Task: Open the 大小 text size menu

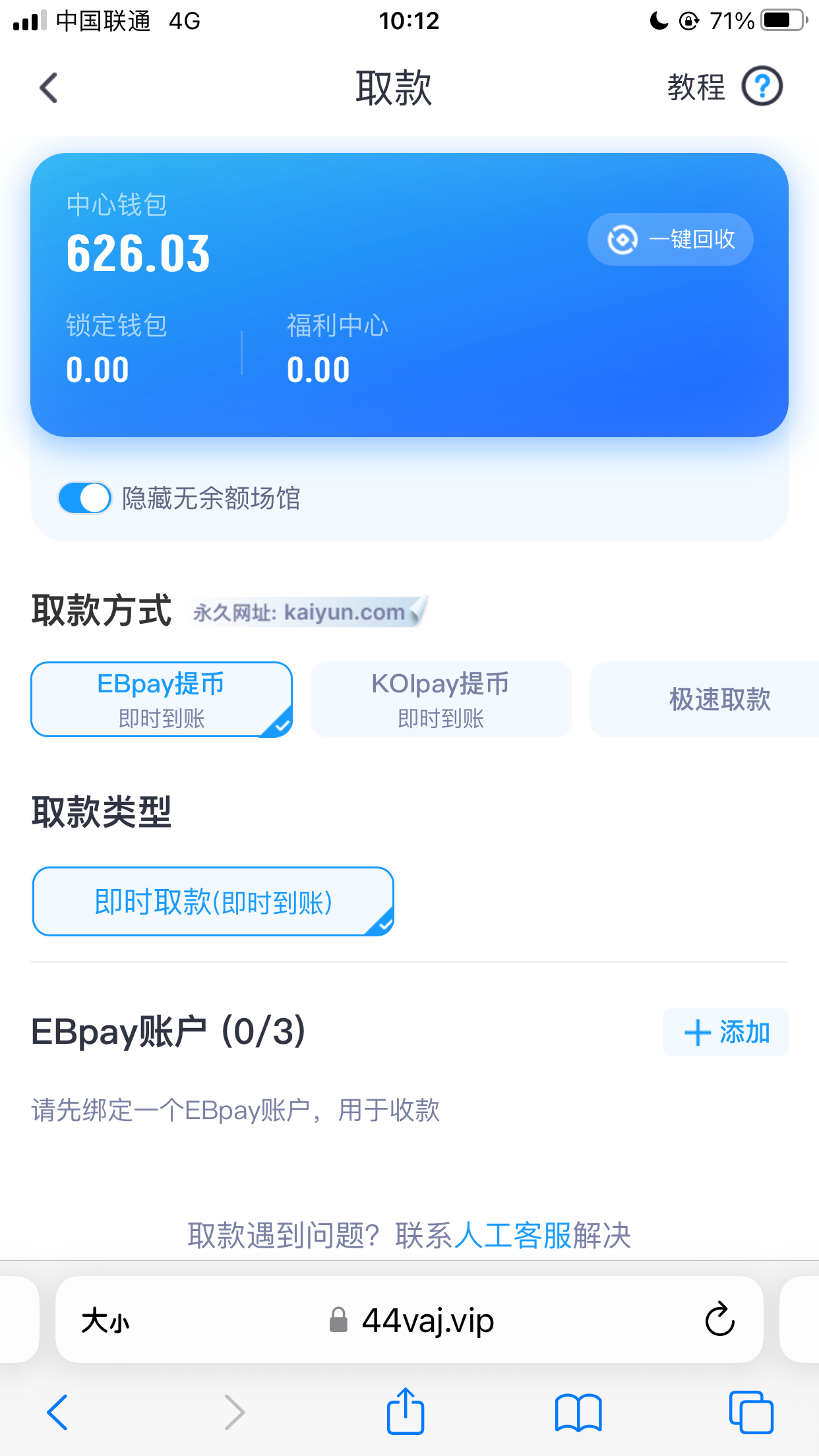Action: point(106,1321)
